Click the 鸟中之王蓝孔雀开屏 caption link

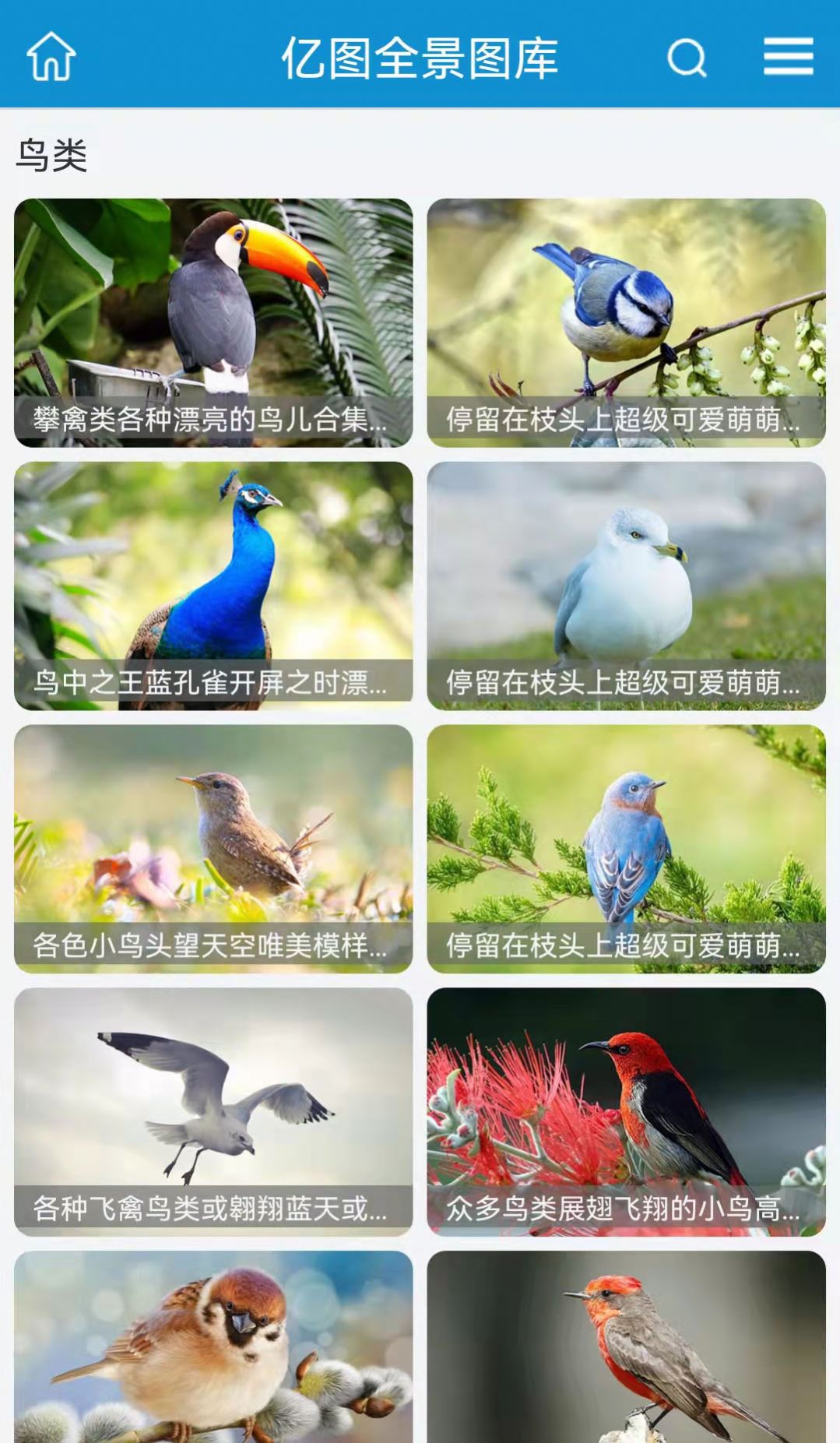[x=210, y=682]
